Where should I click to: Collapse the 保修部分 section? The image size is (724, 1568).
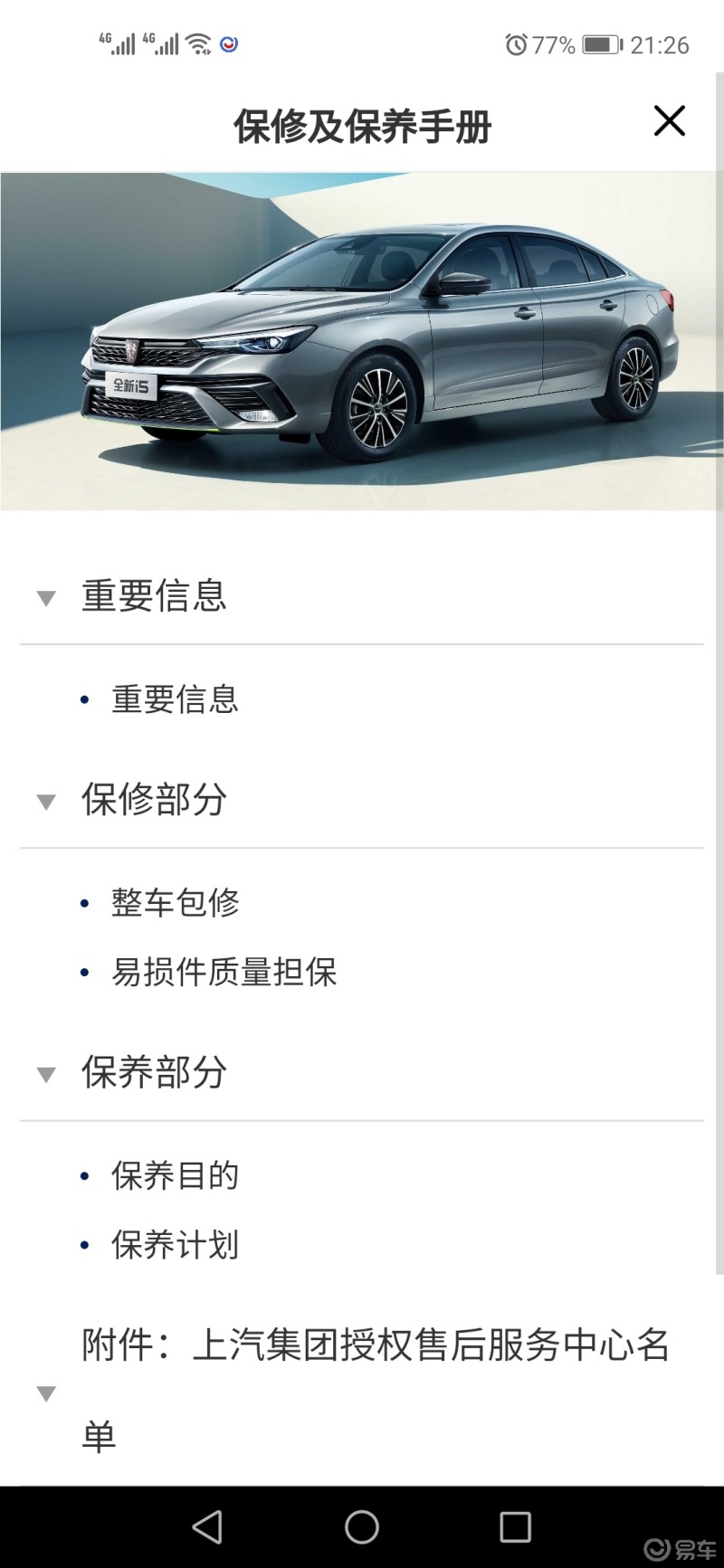(45, 802)
